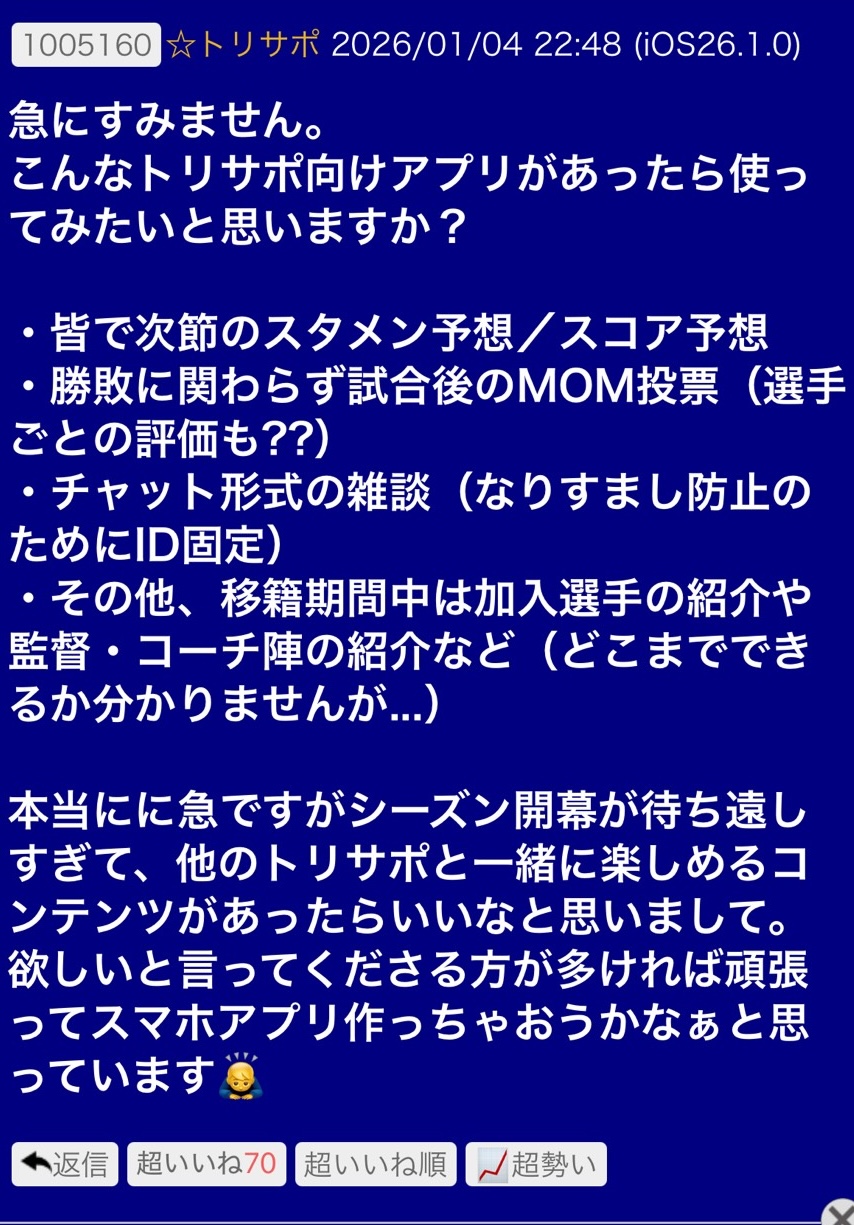Sort posts by 超いいね順
The height and width of the screenshot is (1225, 854).
376,1165
